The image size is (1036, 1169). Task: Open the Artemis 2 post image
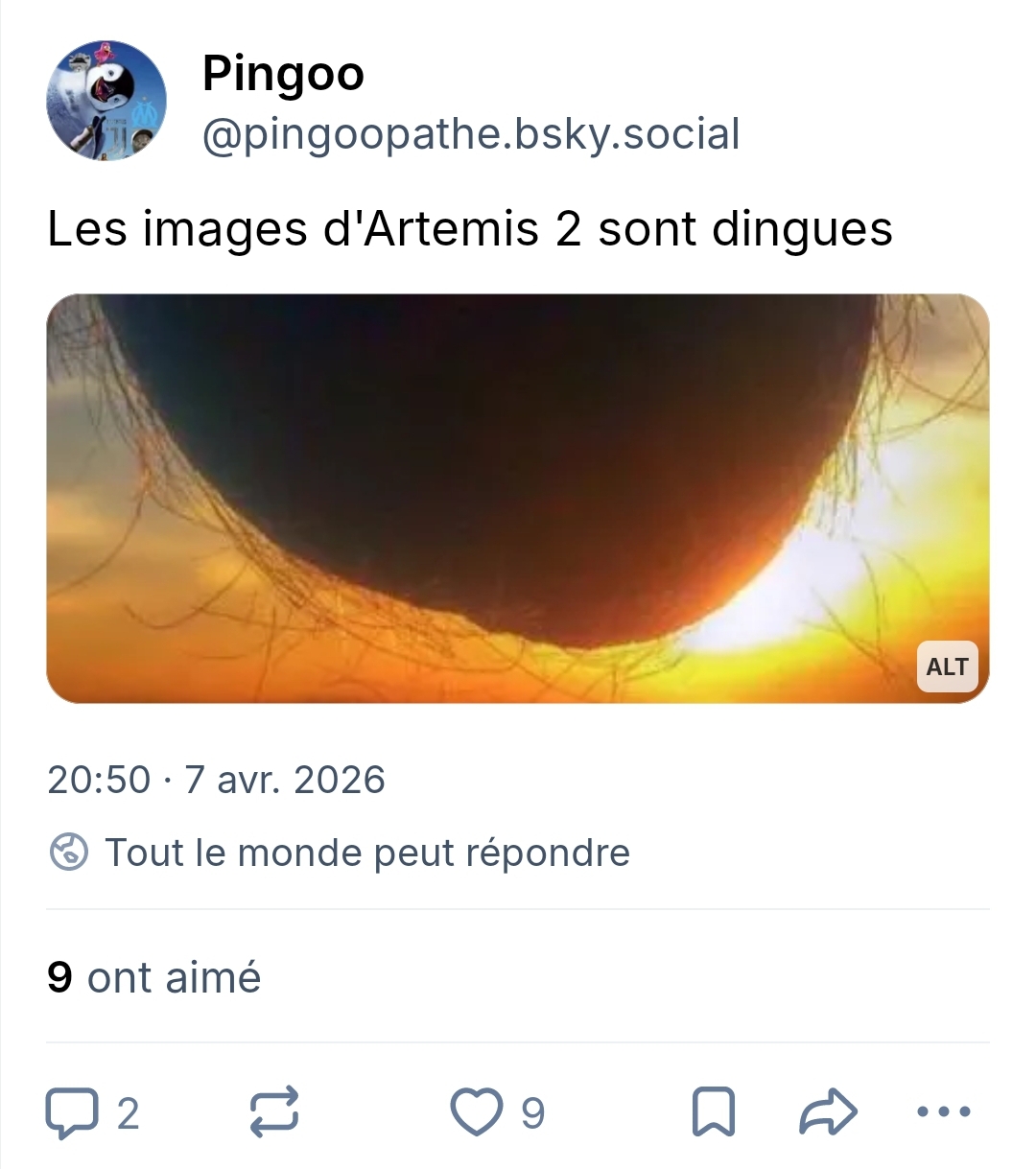point(480,479)
